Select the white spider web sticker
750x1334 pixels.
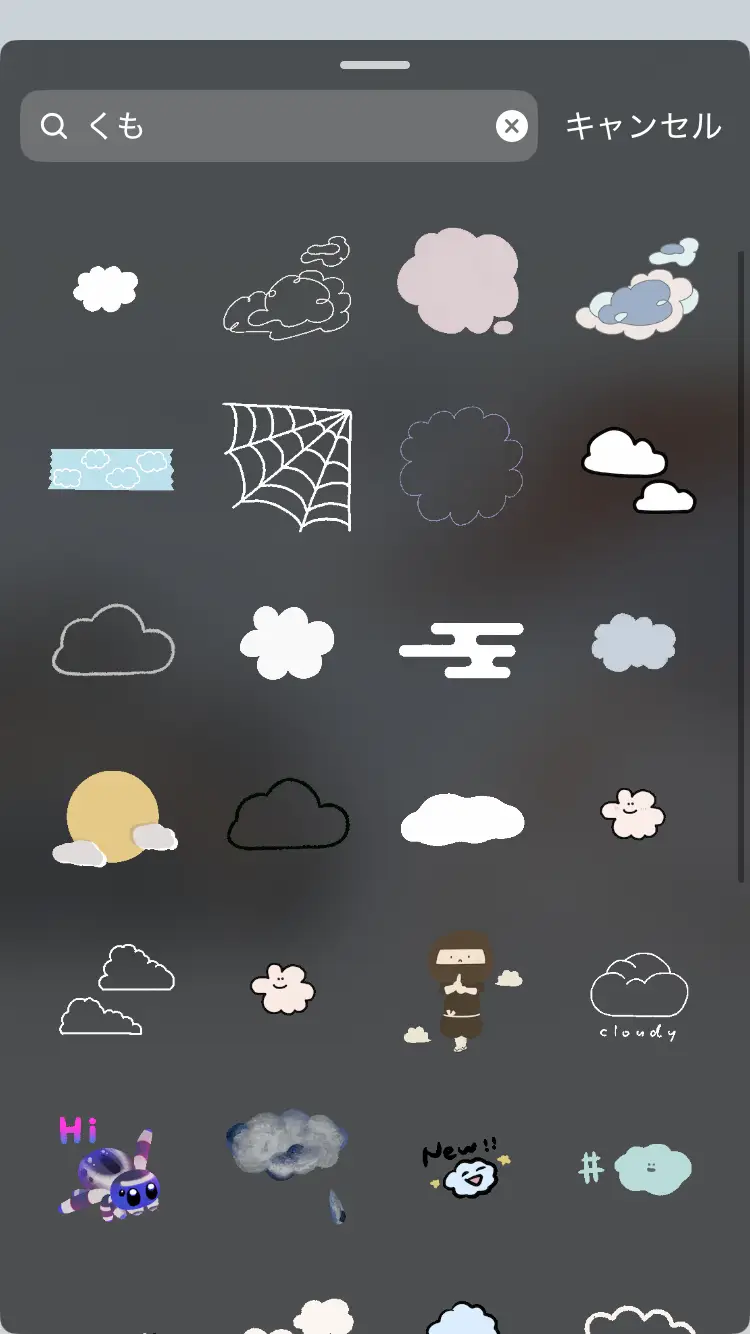pyautogui.click(x=288, y=466)
